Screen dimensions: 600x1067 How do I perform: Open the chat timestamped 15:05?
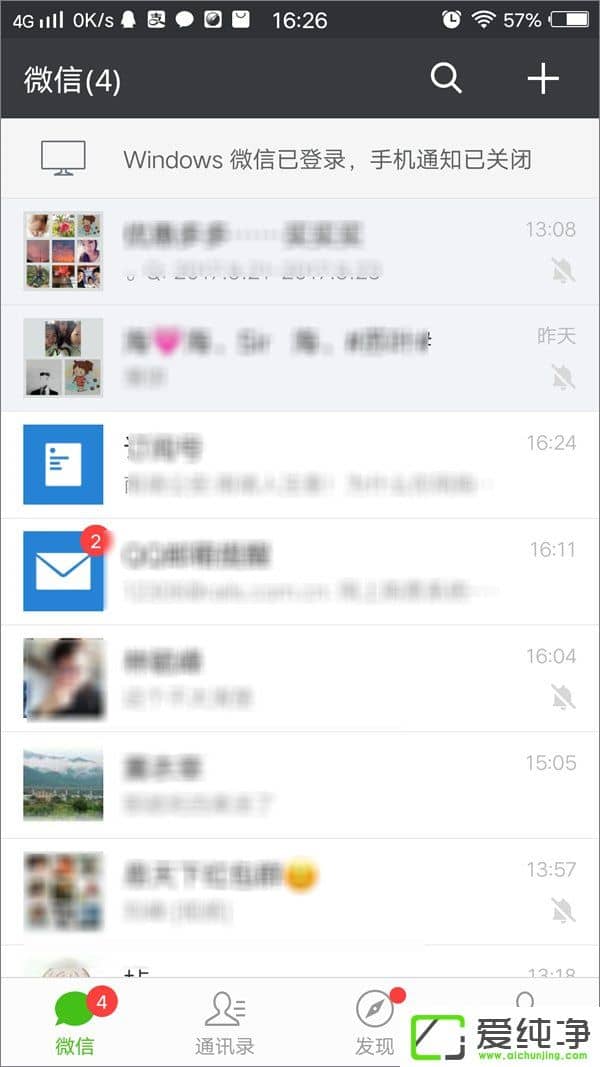pyautogui.click(x=300, y=785)
